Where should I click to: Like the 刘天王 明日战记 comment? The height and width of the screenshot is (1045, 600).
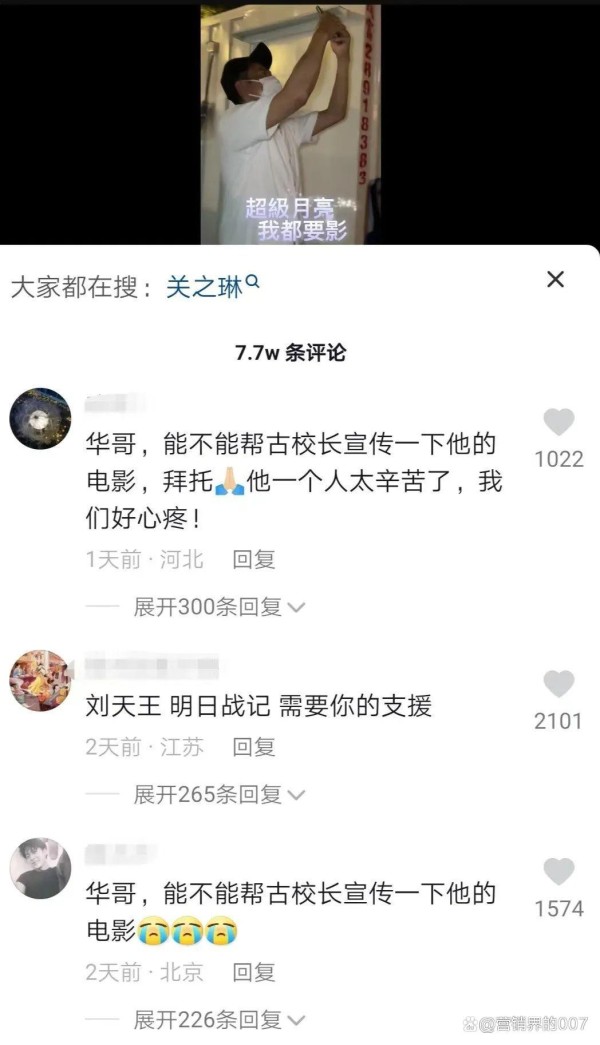point(559,684)
